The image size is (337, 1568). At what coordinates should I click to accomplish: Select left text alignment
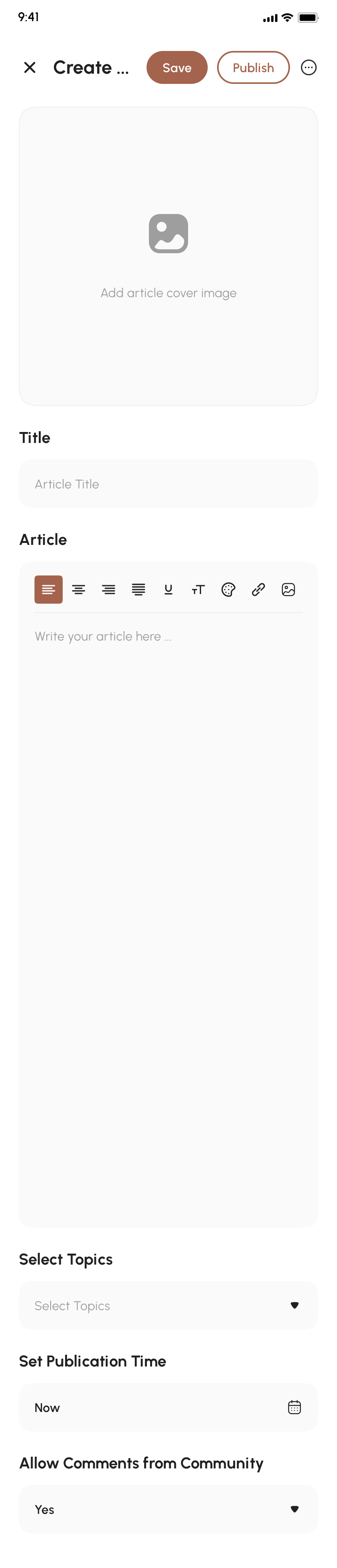click(49, 589)
